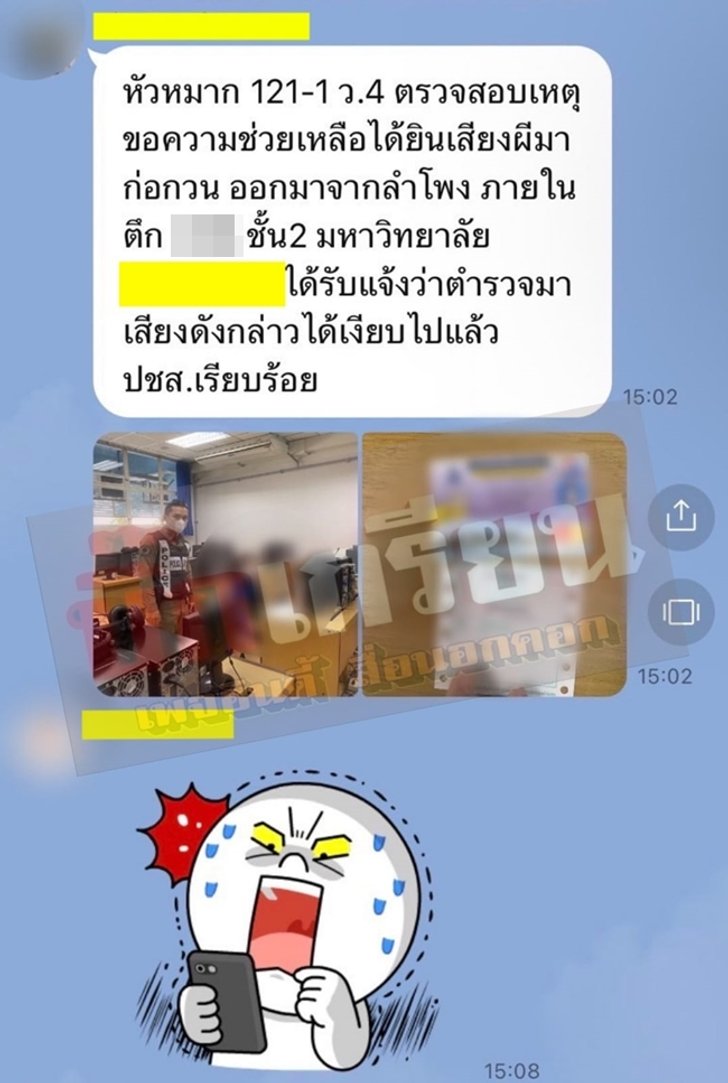Open the photo set viewer icon
Image resolution: width=728 pixels, height=1083 pixels.
point(681,611)
